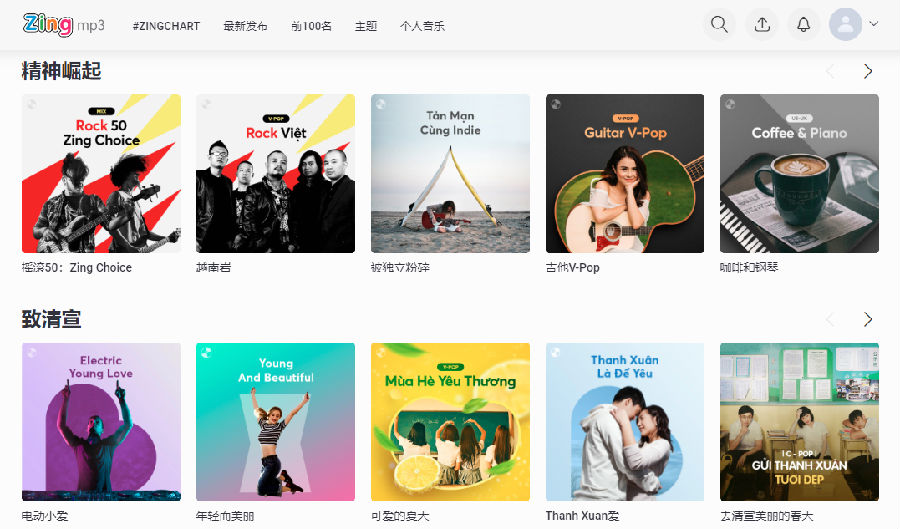Show next items in 精神崛起 row
900x529 pixels.
[x=867, y=71]
